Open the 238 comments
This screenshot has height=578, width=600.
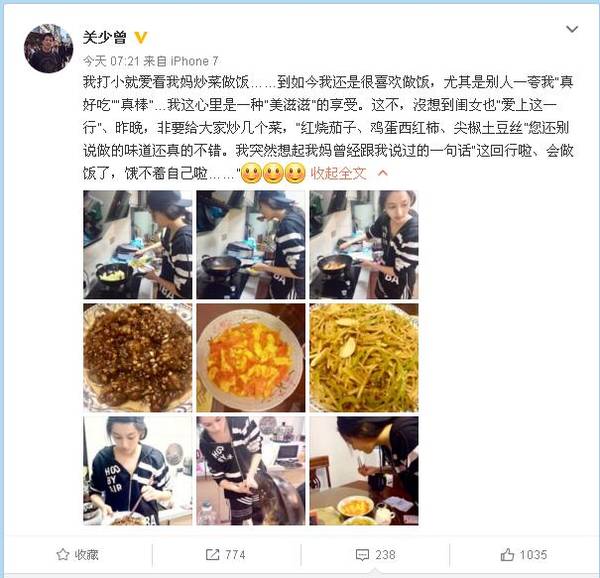click(375, 554)
